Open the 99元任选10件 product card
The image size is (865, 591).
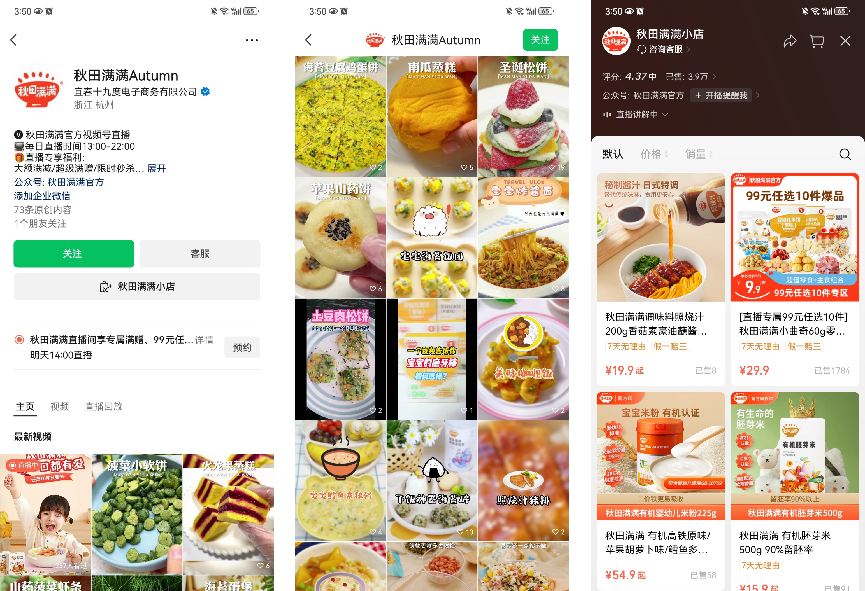pyautogui.click(x=795, y=280)
